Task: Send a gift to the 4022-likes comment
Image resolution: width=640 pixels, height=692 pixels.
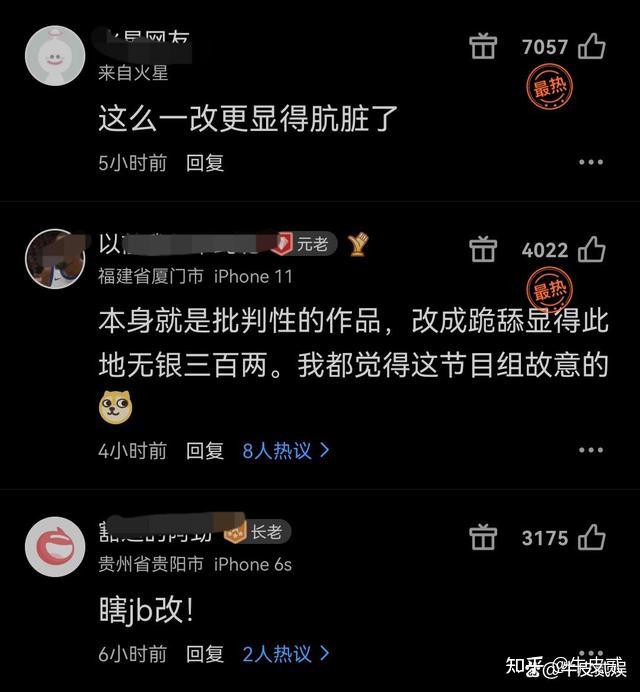Action: 483,249
